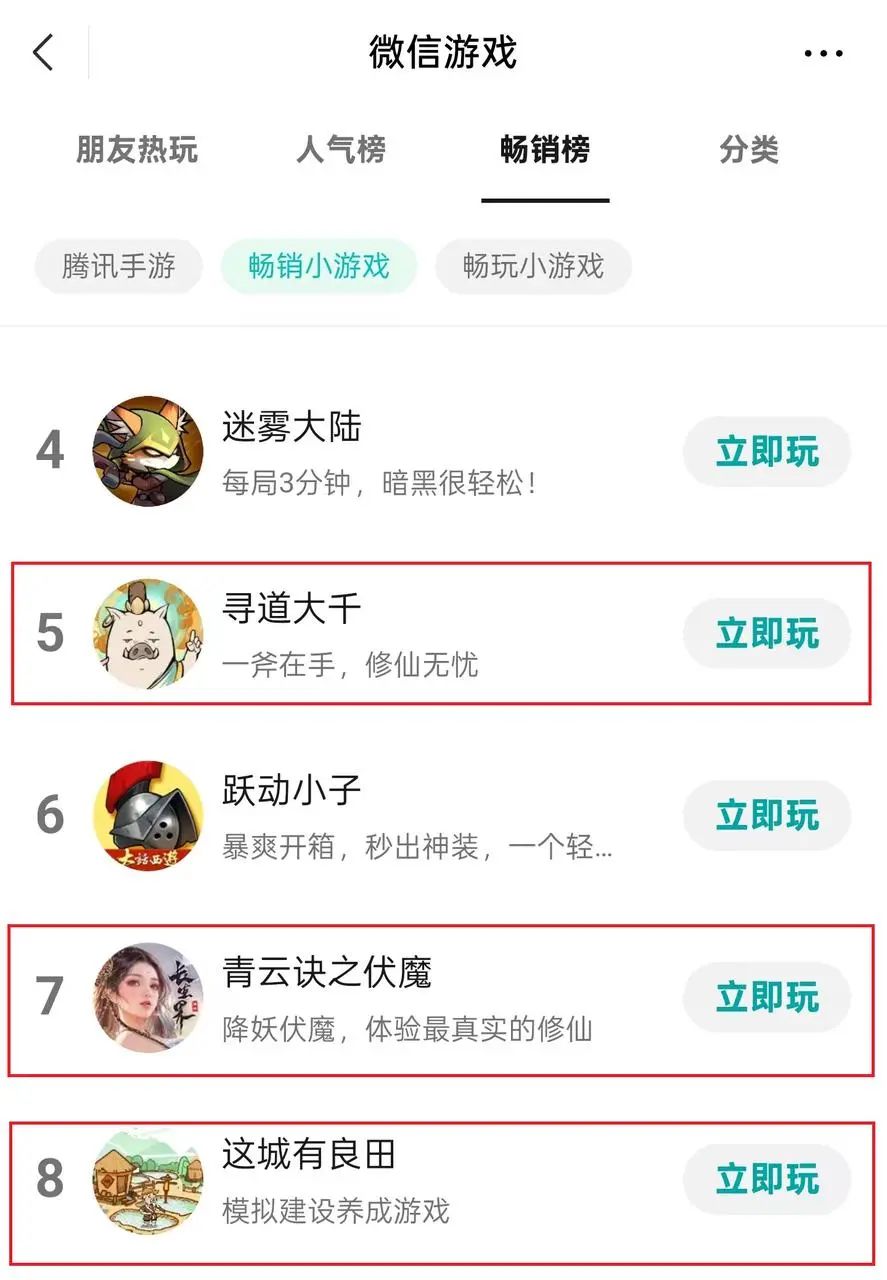Screen dimensions: 887x1280
Task: Select the 畅玩小游戏 chip
Action: [x=533, y=267]
